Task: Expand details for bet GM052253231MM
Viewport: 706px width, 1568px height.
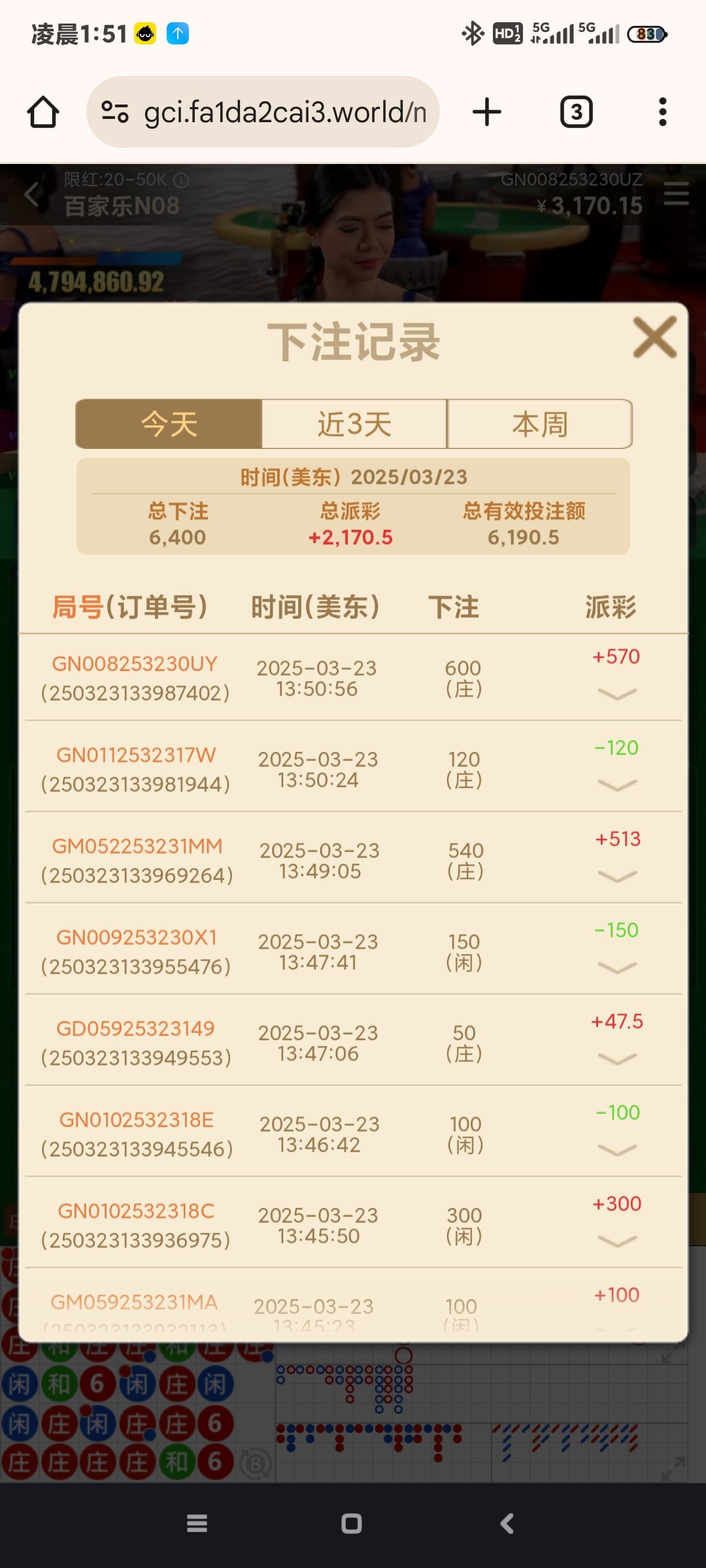Action: pos(617,876)
